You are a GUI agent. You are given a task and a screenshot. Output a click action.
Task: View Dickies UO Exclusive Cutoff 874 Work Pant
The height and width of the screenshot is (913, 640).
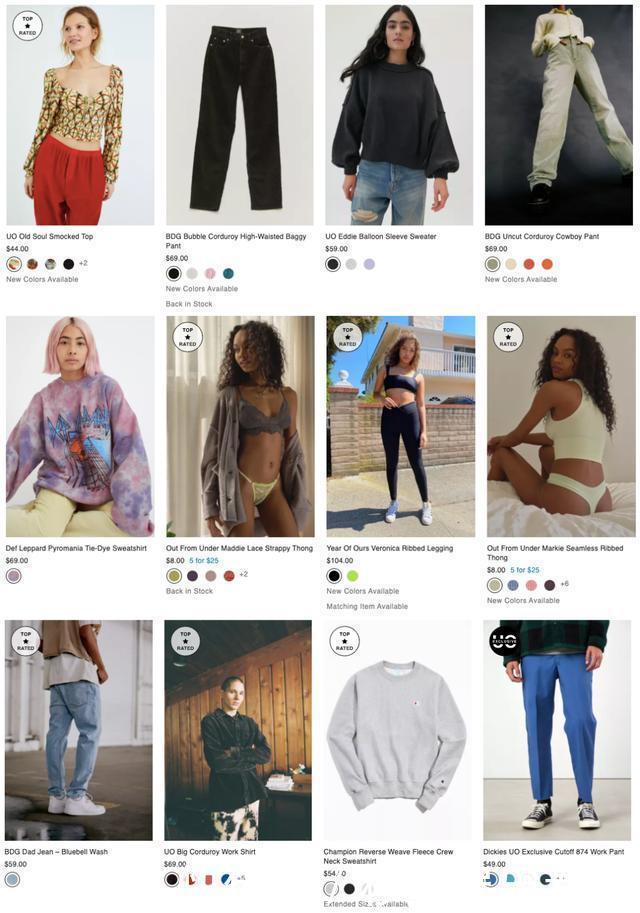557,730
